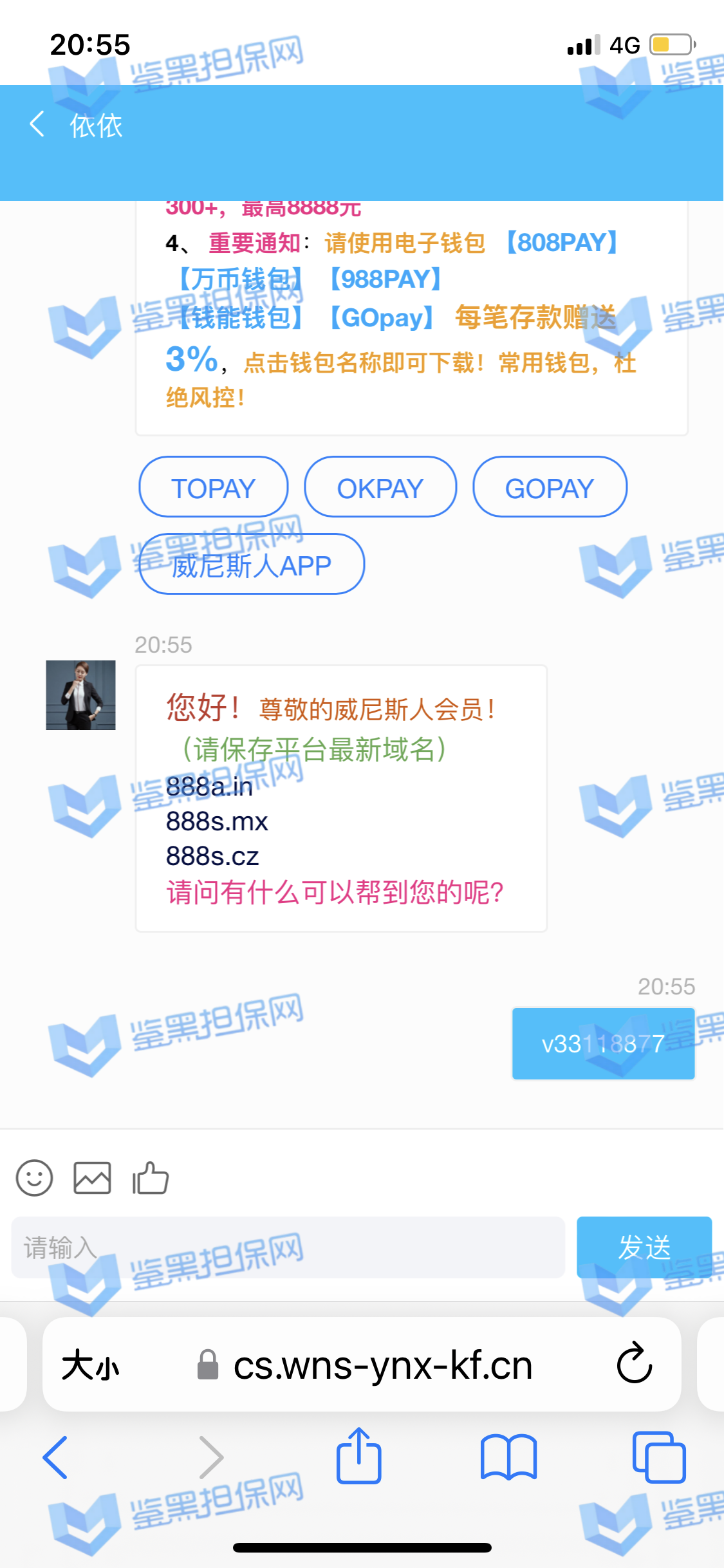Open the 威尼斯人APP chip
This screenshot has height=1568, width=724.
click(x=251, y=565)
